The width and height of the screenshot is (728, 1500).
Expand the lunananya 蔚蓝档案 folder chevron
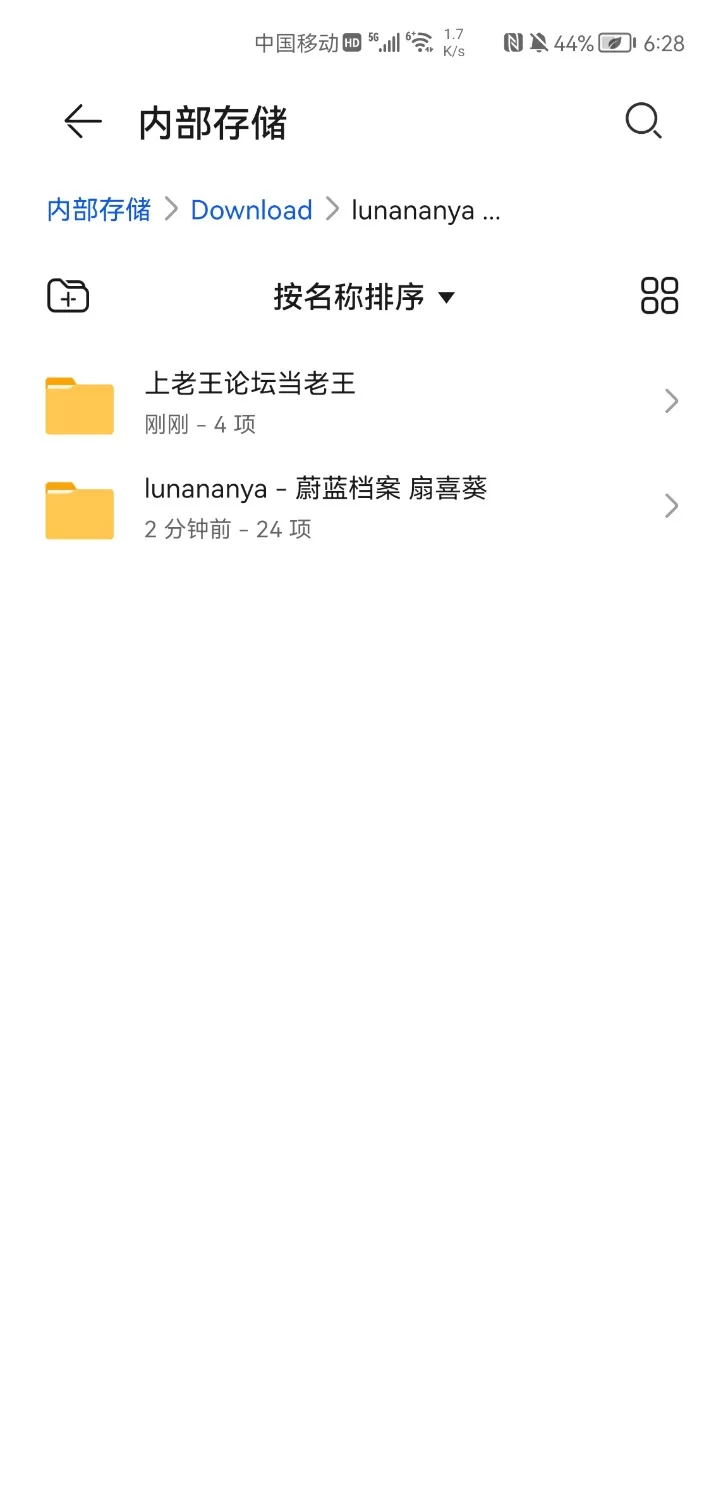click(x=671, y=506)
